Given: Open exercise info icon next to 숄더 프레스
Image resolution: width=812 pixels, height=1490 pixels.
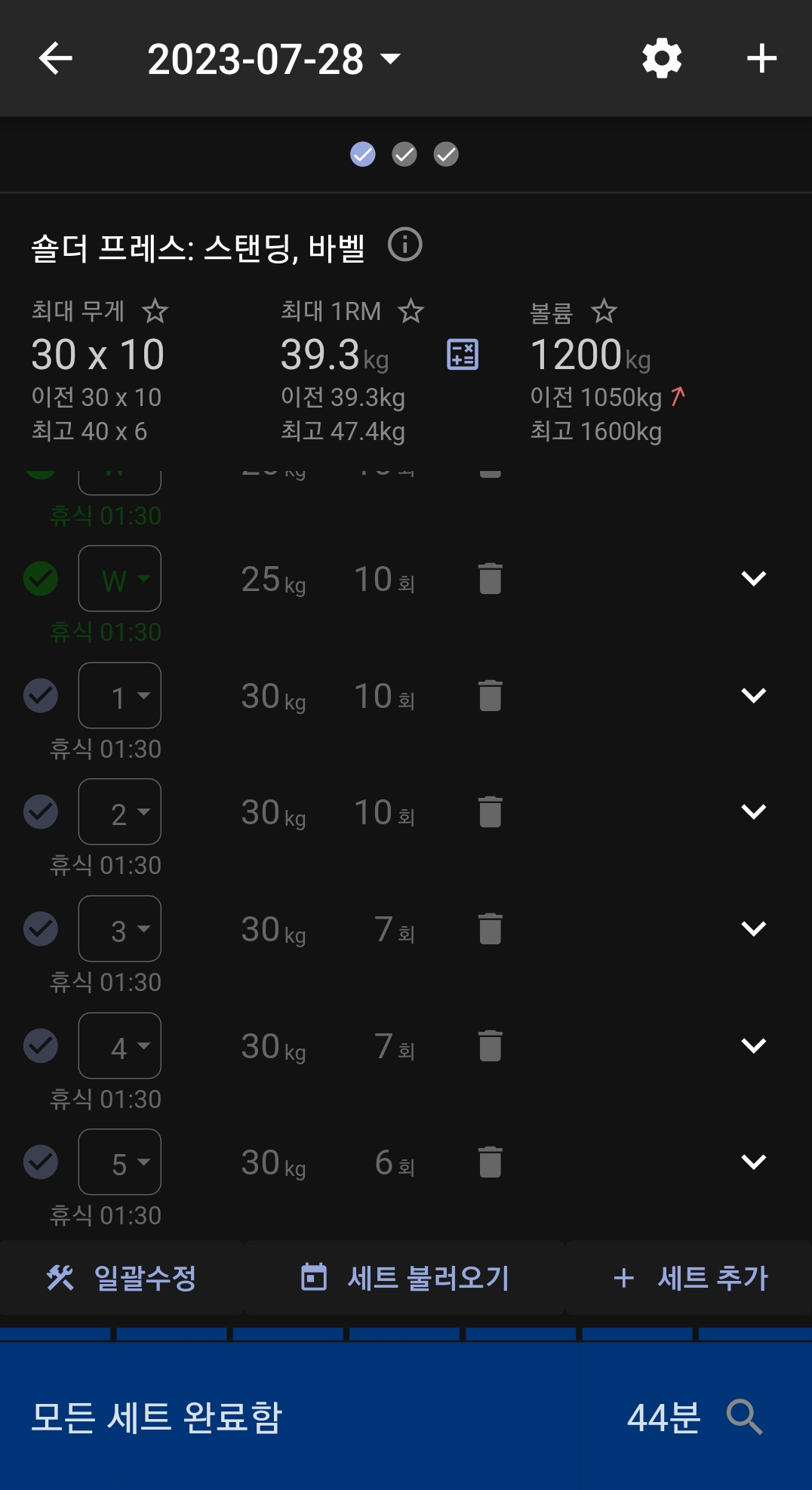Looking at the screenshot, I should coord(405,245).
